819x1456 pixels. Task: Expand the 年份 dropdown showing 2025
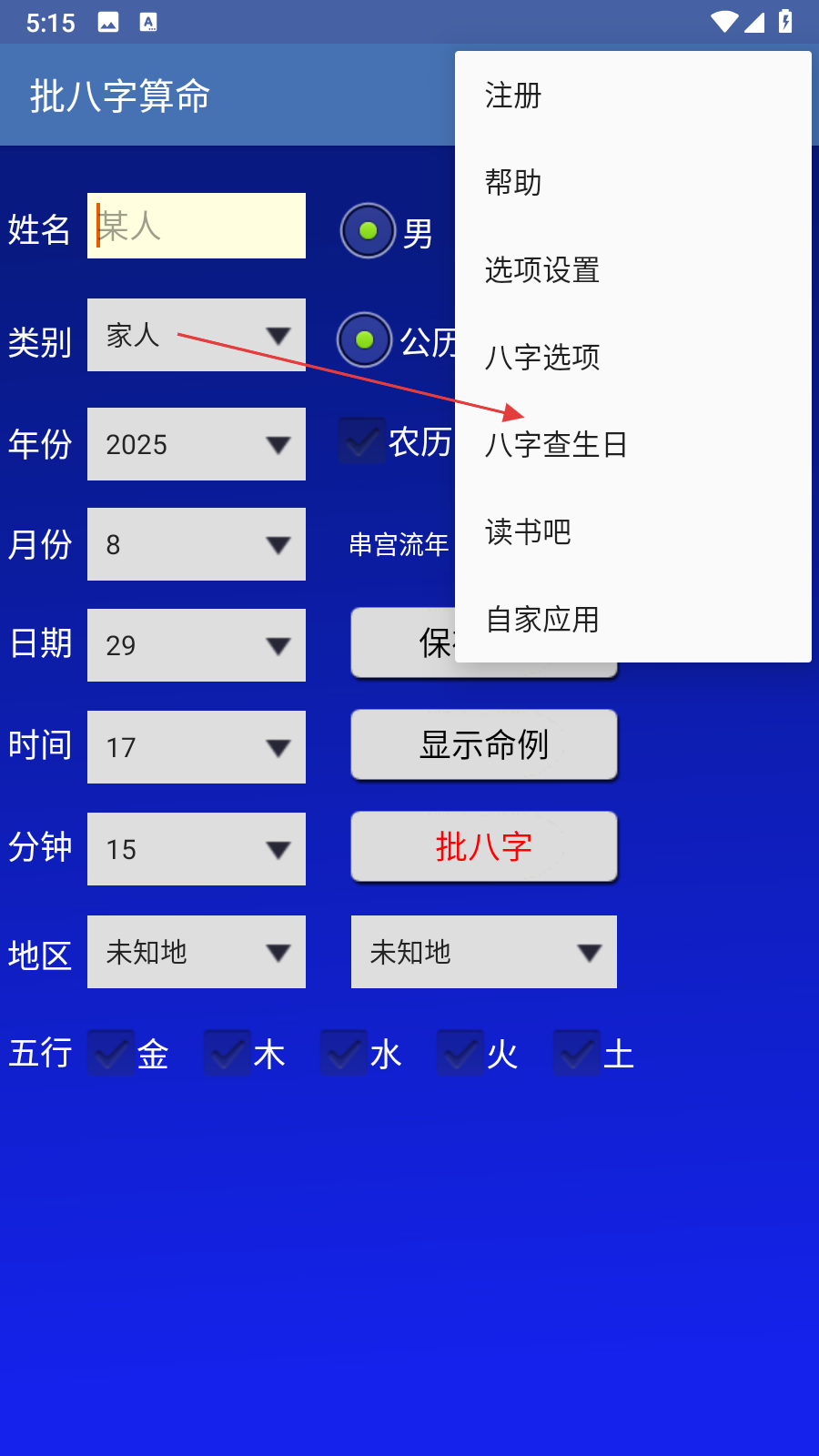[197, 444]
